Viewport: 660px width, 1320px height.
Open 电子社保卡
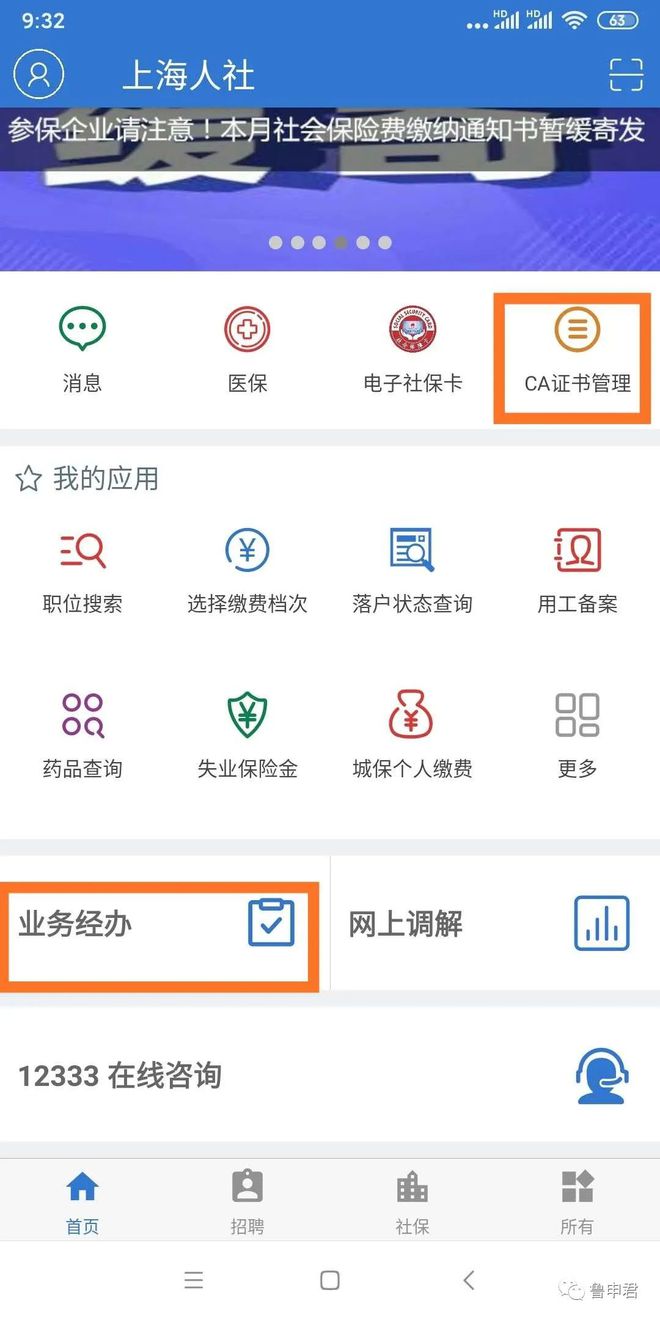pos(412,349)
